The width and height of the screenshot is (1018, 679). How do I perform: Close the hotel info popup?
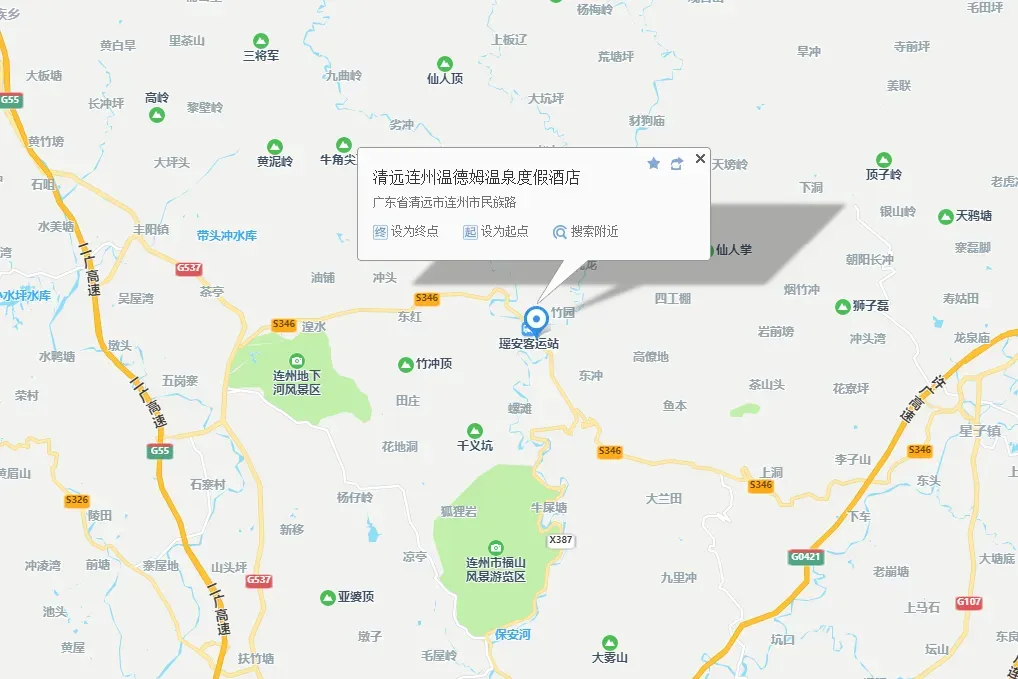tap(700, 158)
